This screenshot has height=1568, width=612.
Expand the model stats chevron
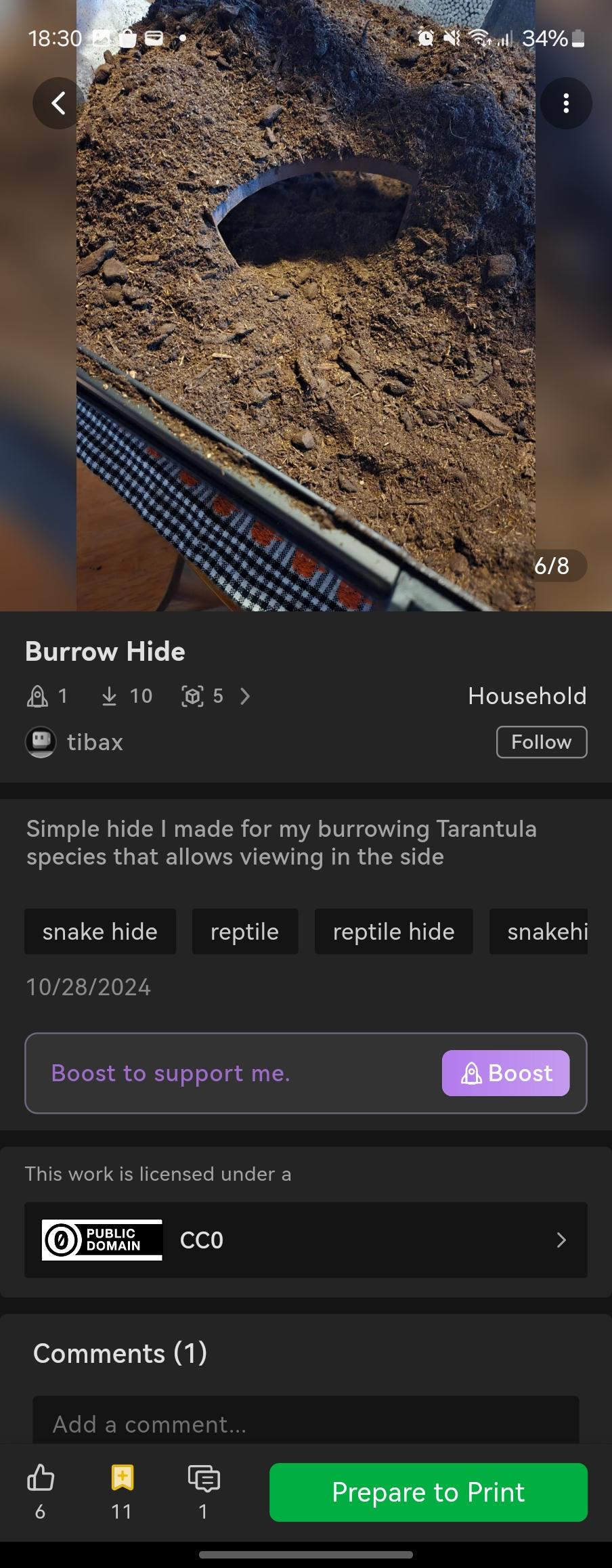[245, 696]
